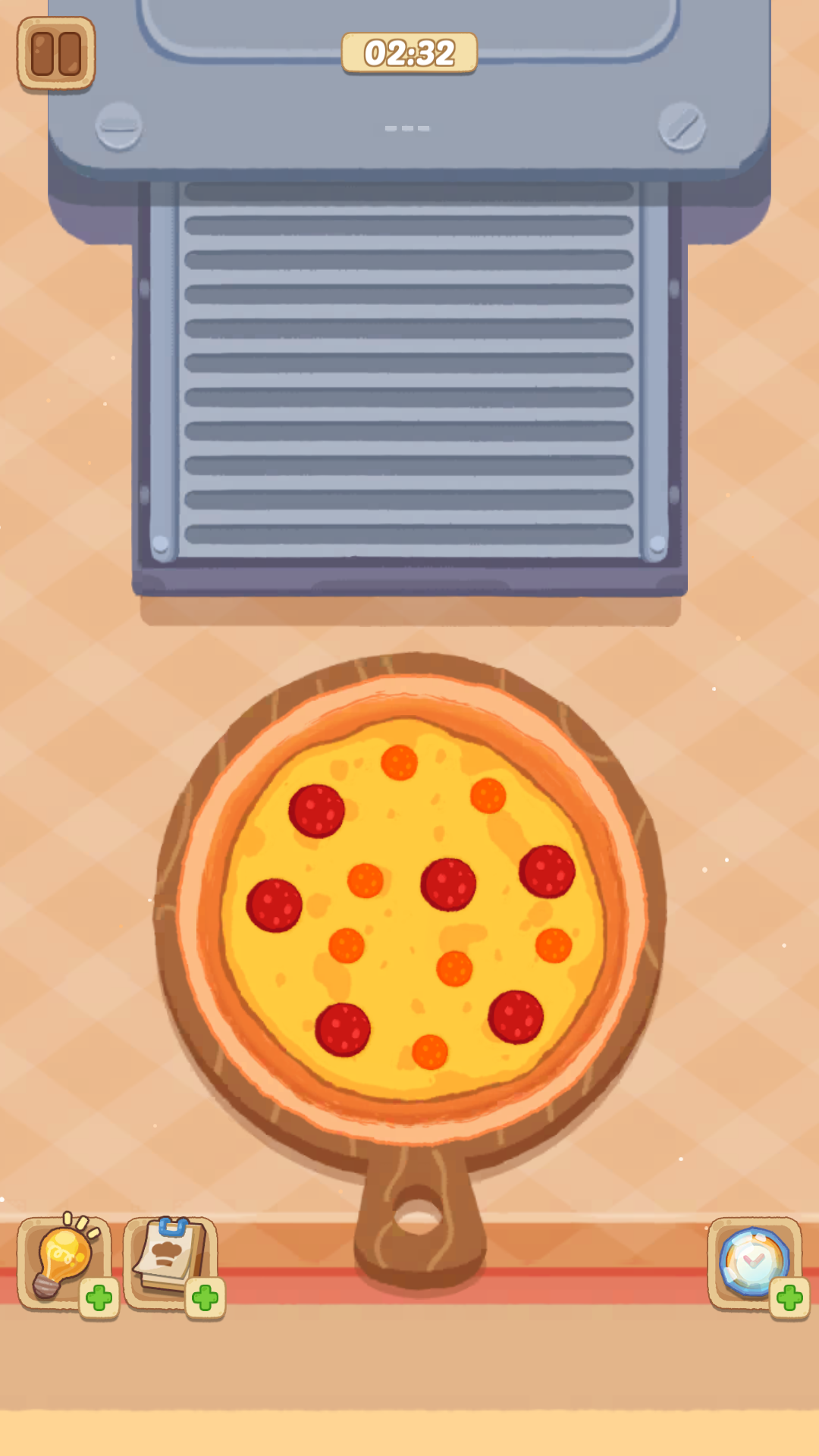Open the recipe book booster

coord(169,1259)
